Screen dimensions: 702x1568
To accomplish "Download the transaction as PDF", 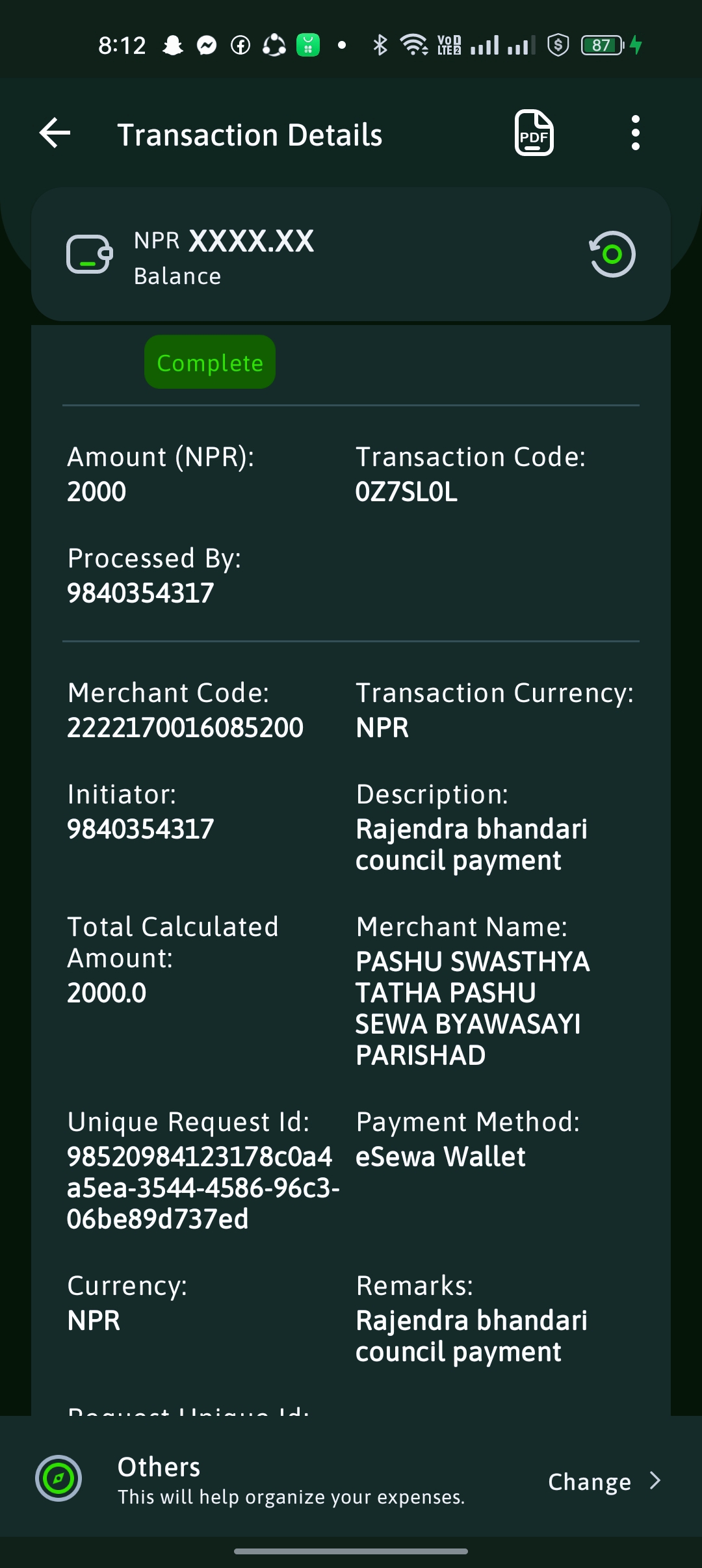I will pos(534,133).
